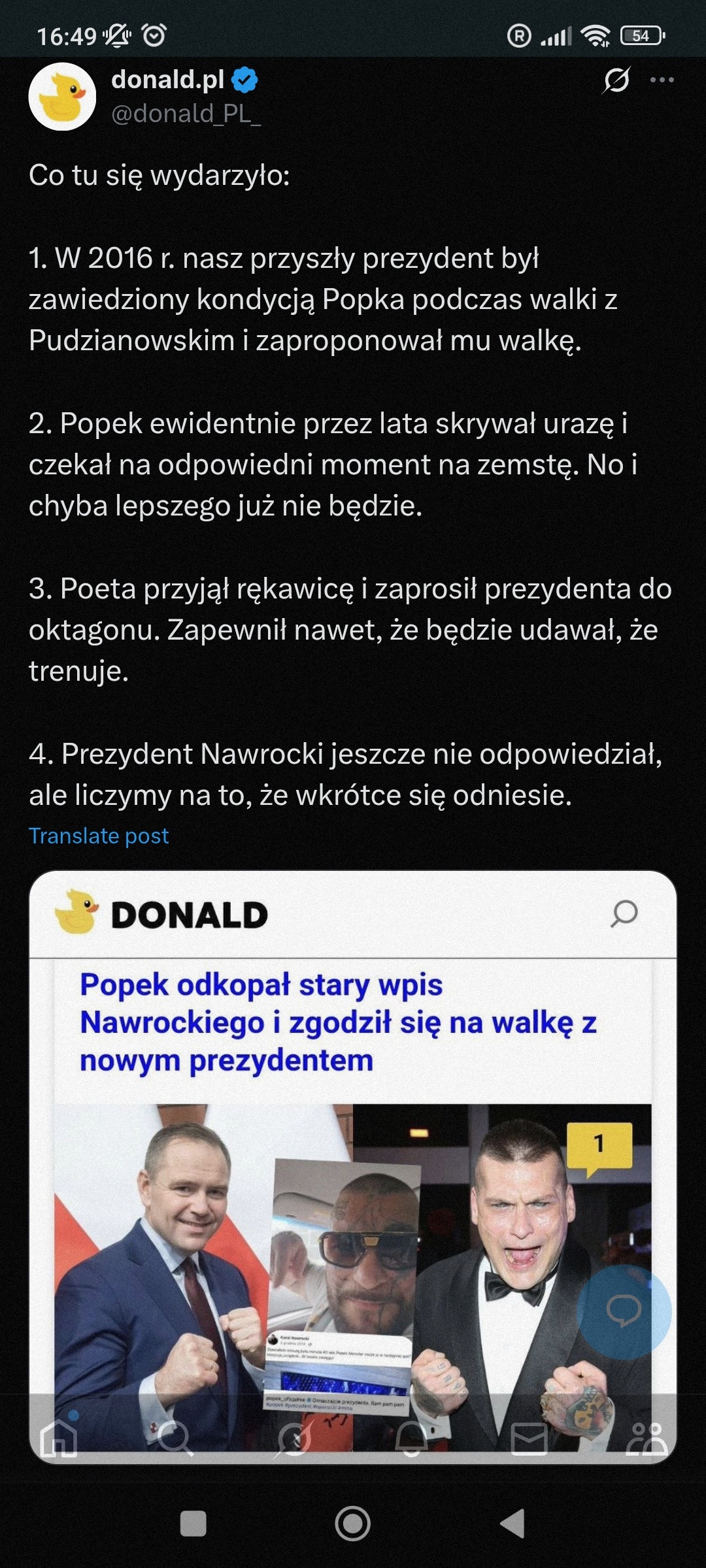The width and height of the screenshot is (706, 1568).
Task: Tap the Grok icon on the post
Action: click(x=616, y=80)
